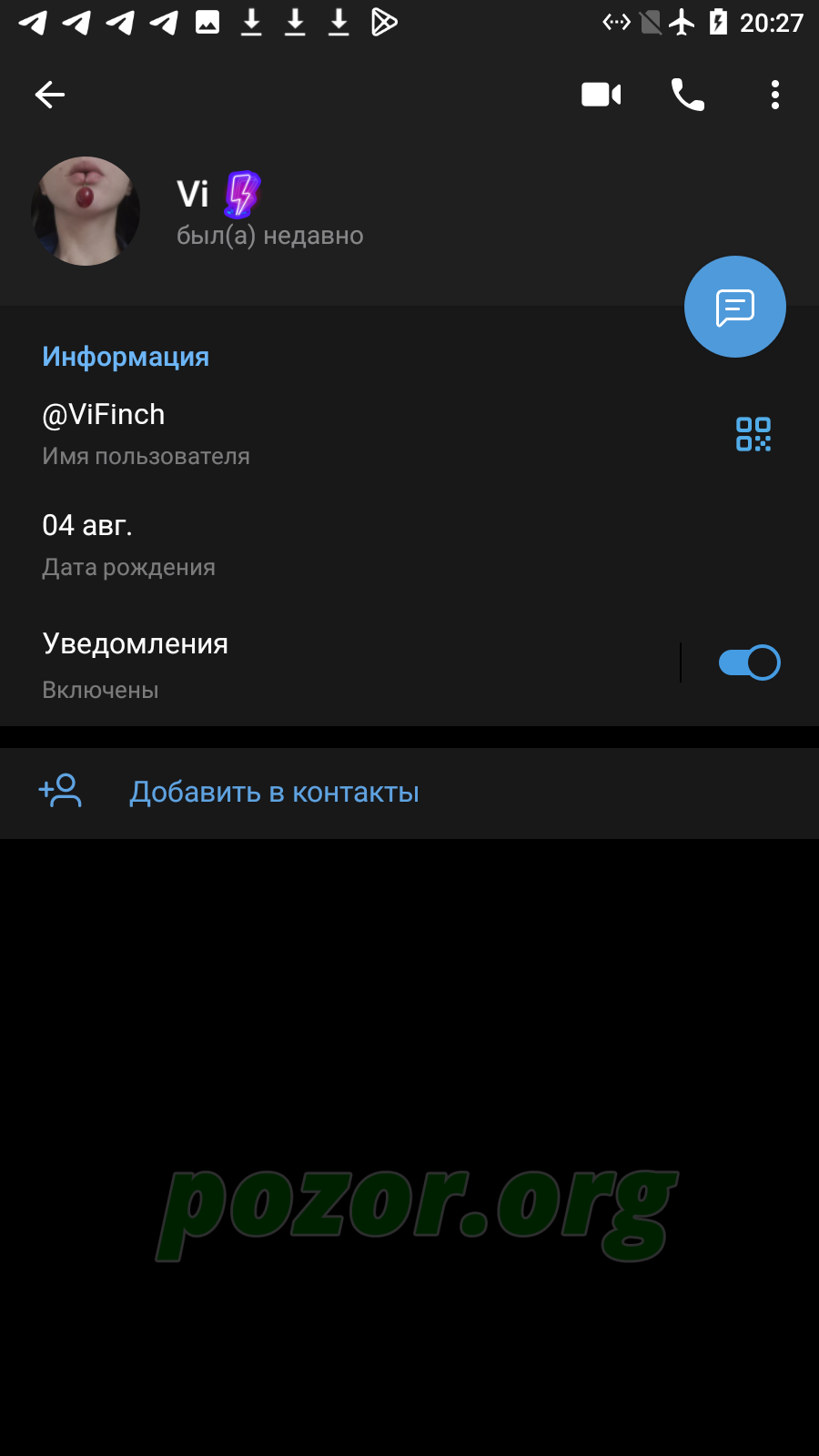Tap Добавить в контакты
Screen dimensions: 819x1456
click(x=409, y=793)
